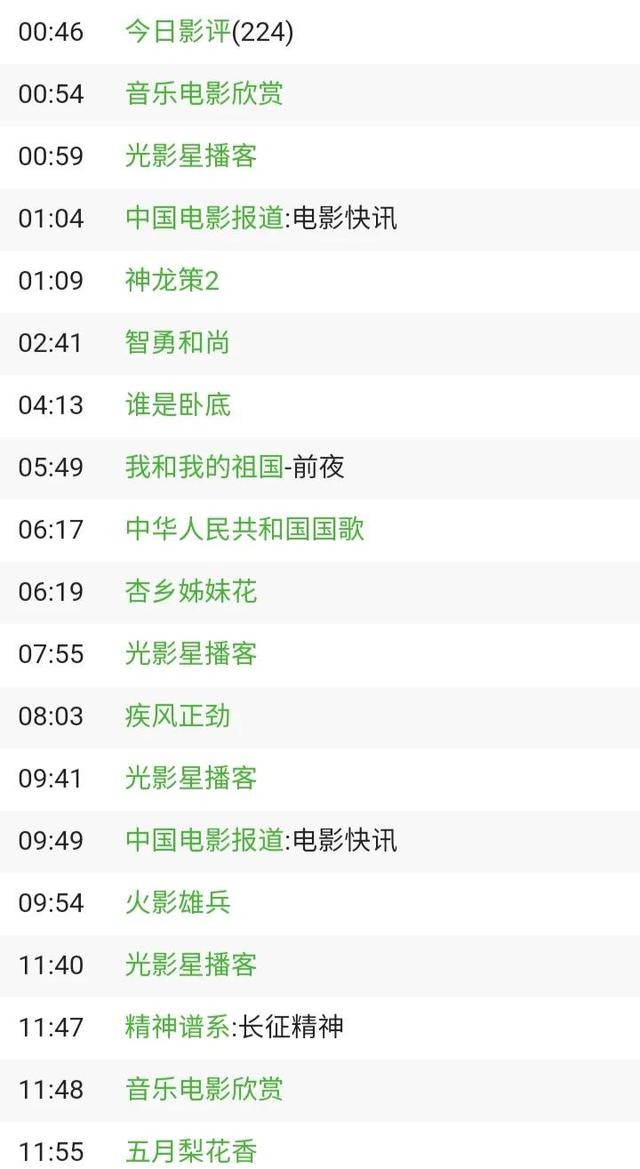Open the 今日影评 program link

pyautogui.click(x=178, y=32)
